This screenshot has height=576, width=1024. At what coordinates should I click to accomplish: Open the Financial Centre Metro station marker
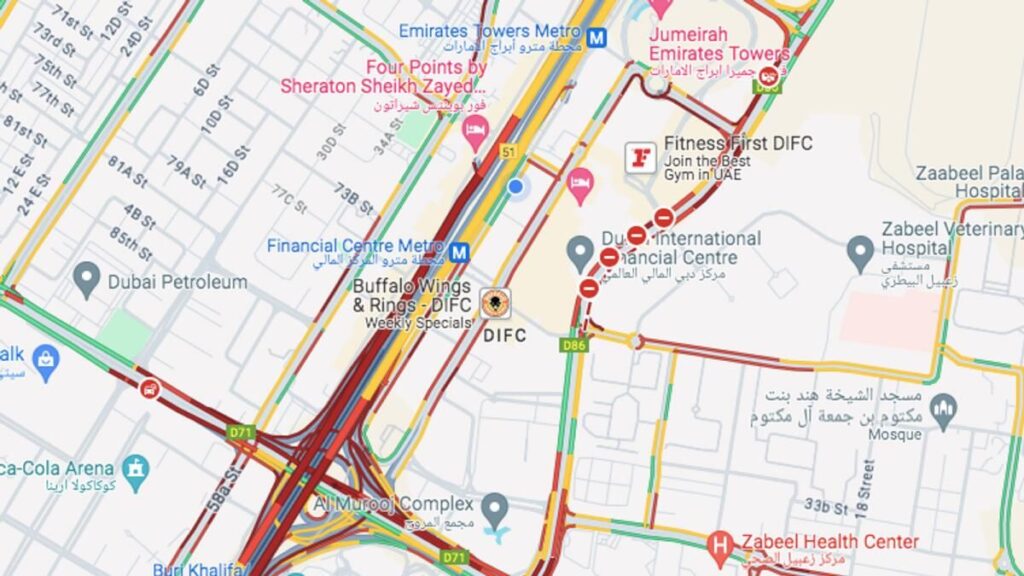coord(459,252)
